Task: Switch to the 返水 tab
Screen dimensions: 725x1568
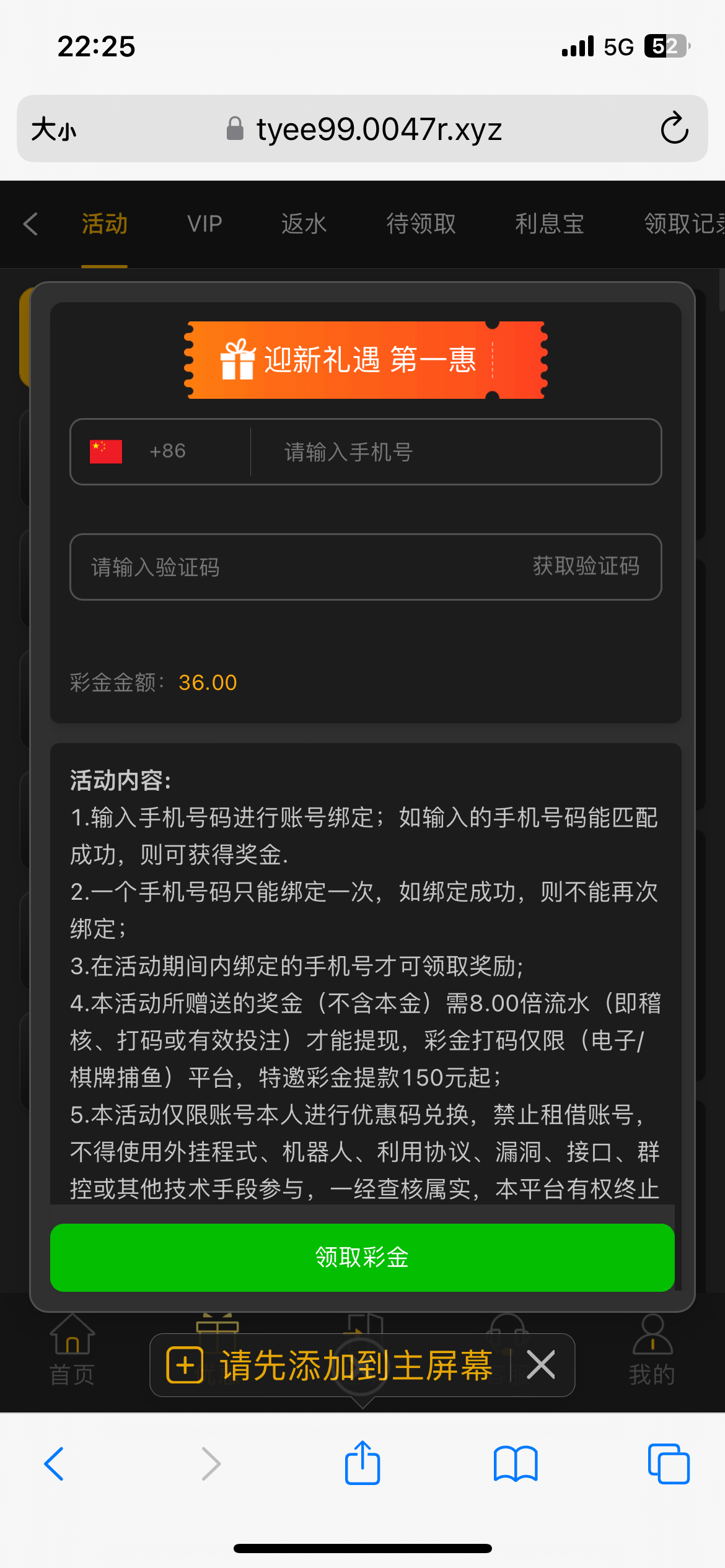Action: click(x=304, y=224)
